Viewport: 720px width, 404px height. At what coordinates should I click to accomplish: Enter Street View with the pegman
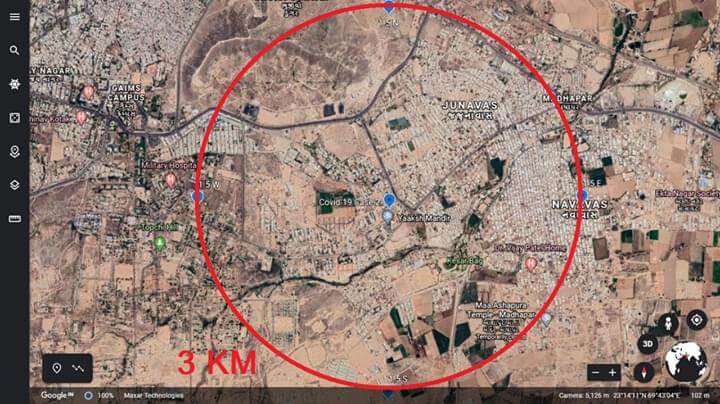pyautogui.click(x=668, y=322)
